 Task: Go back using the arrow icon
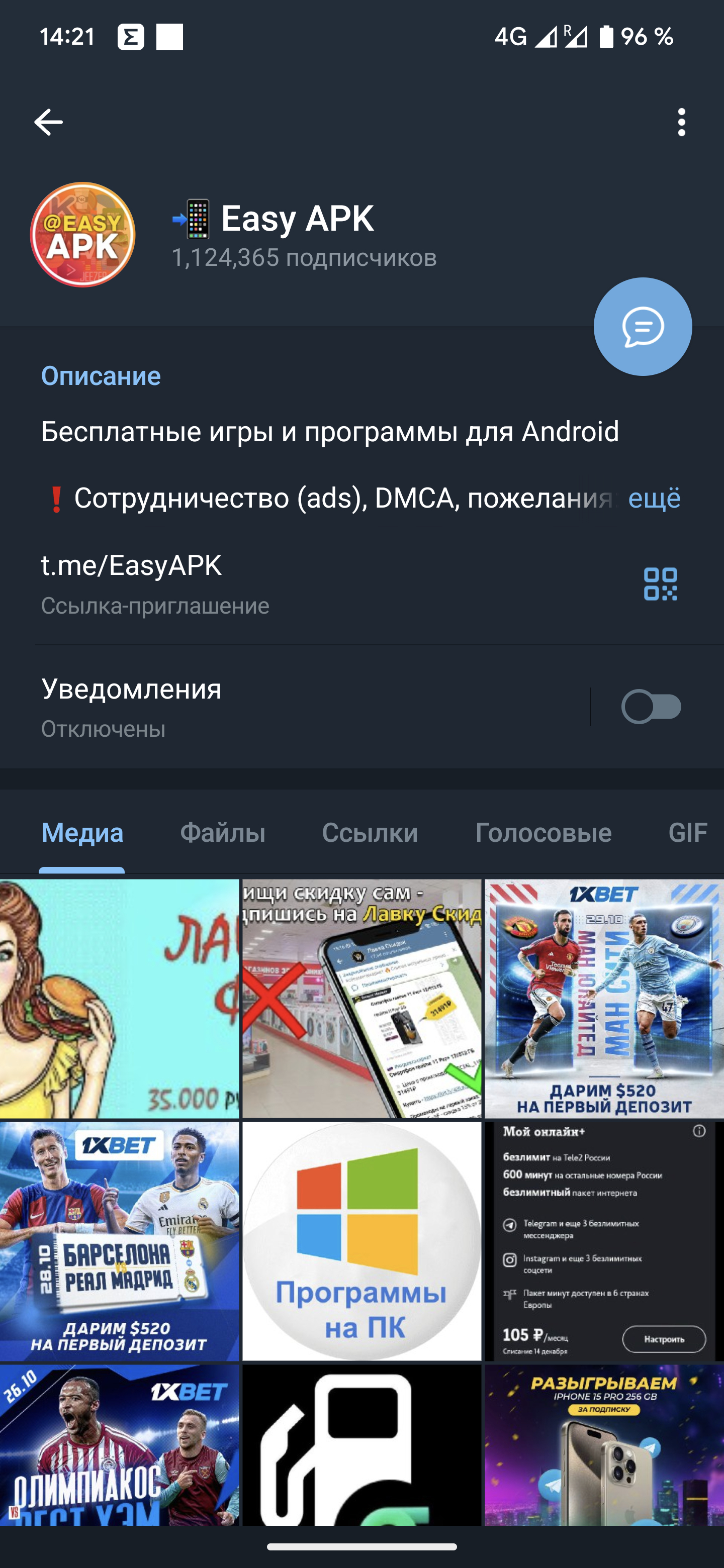(x=48, y=122)
